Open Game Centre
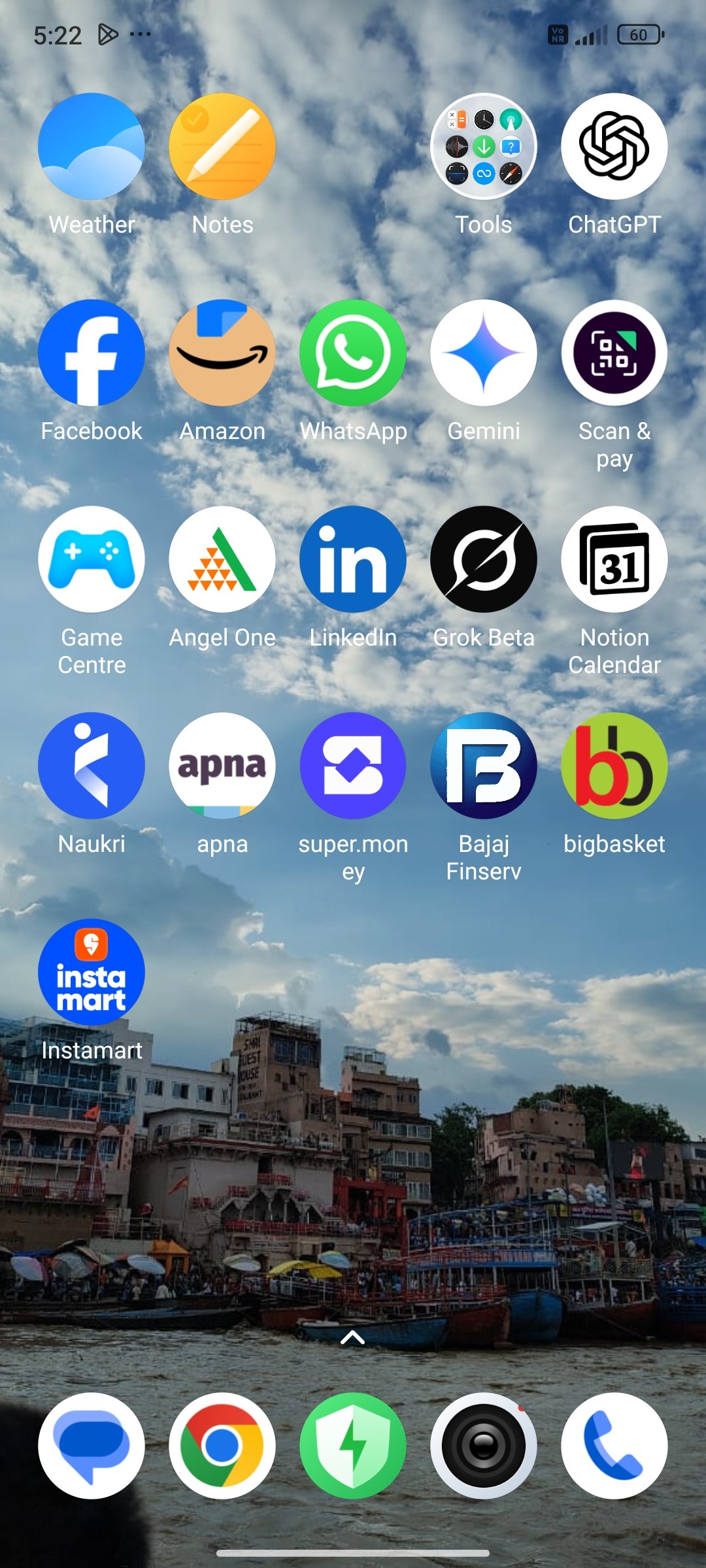 [92, 559]
